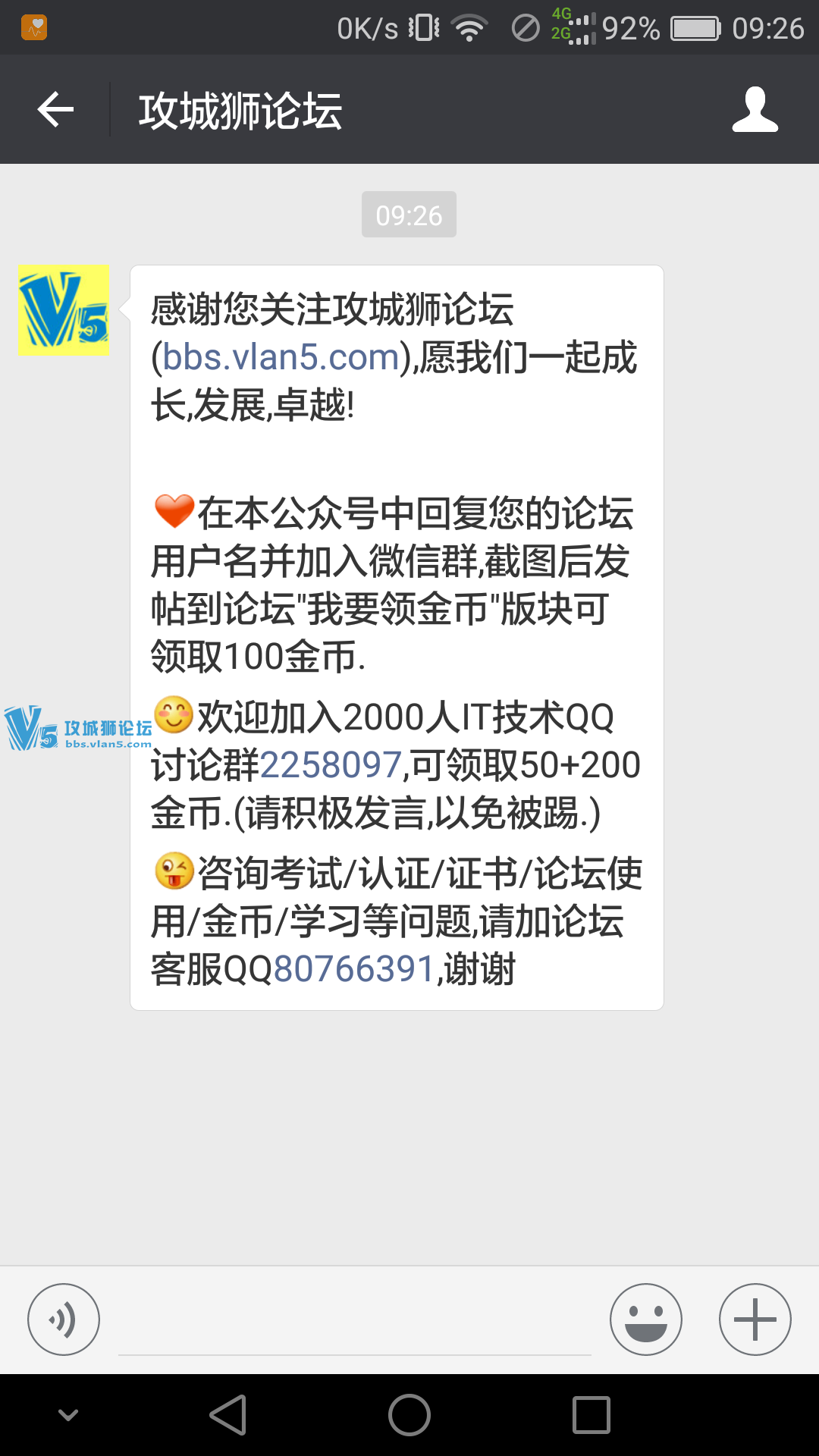Image resolution: width=819 pixels, height=1456 pixels.
Task: Open the account profile icon
Action: tap(755, 110)
